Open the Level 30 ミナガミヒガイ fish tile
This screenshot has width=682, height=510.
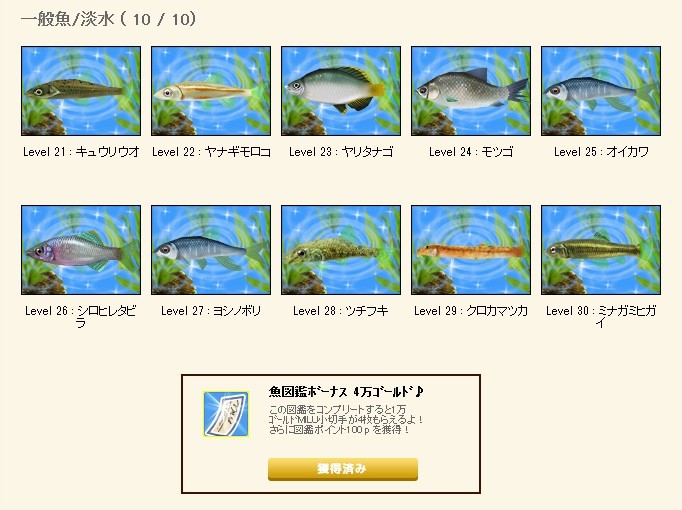601,250
